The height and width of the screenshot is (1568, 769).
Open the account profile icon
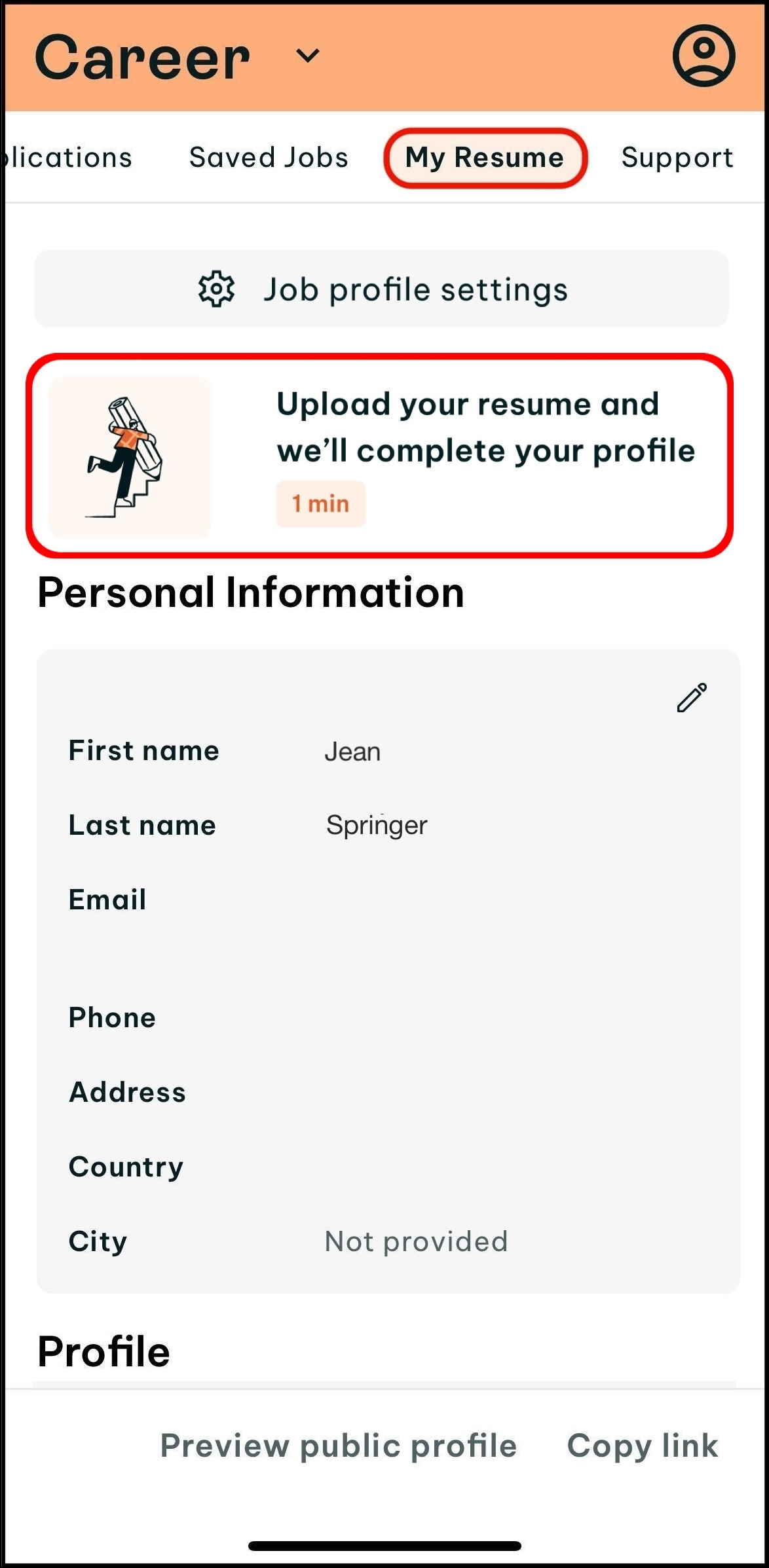[703, 56]
